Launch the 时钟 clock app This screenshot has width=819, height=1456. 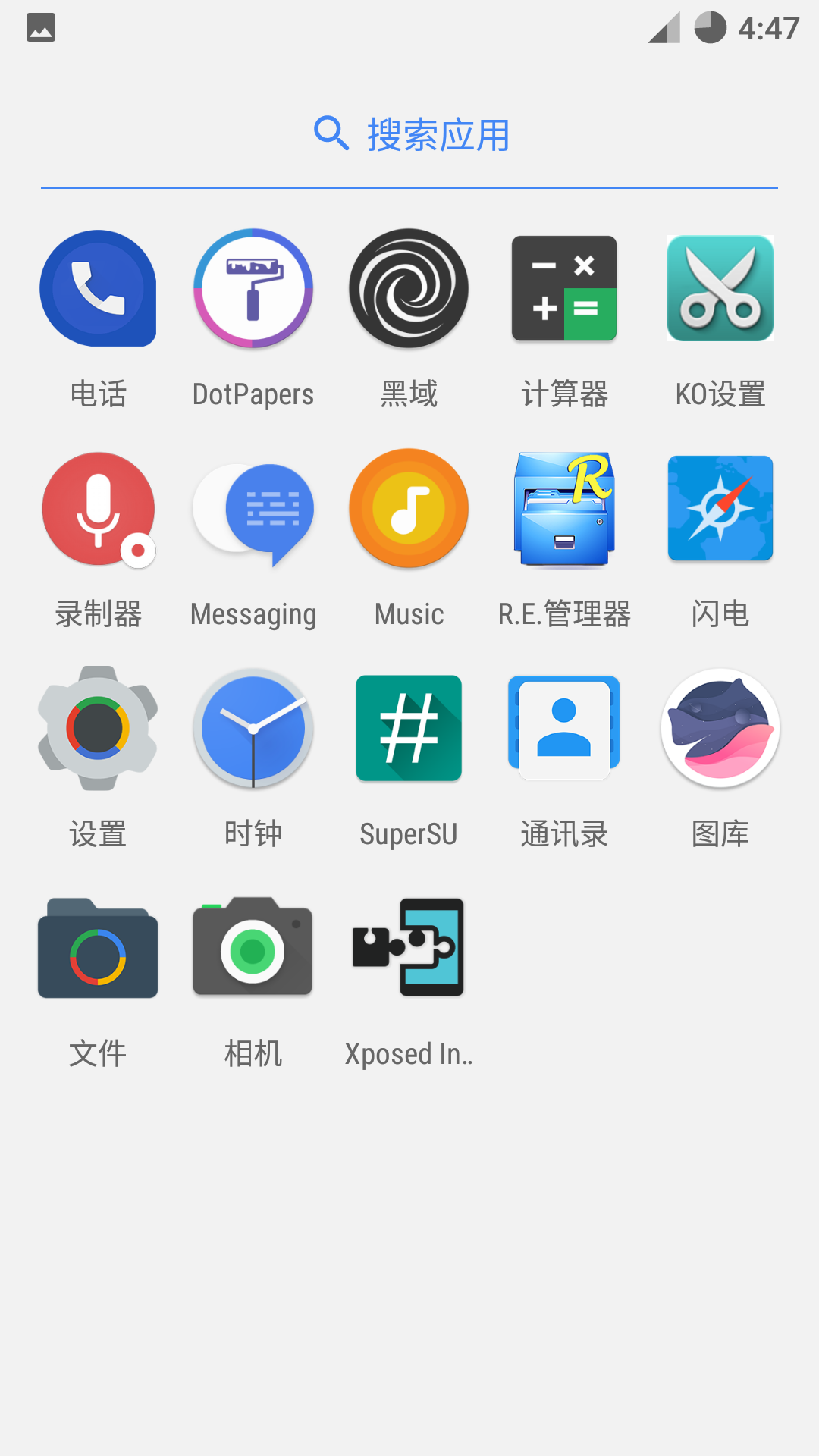[253, 728]
